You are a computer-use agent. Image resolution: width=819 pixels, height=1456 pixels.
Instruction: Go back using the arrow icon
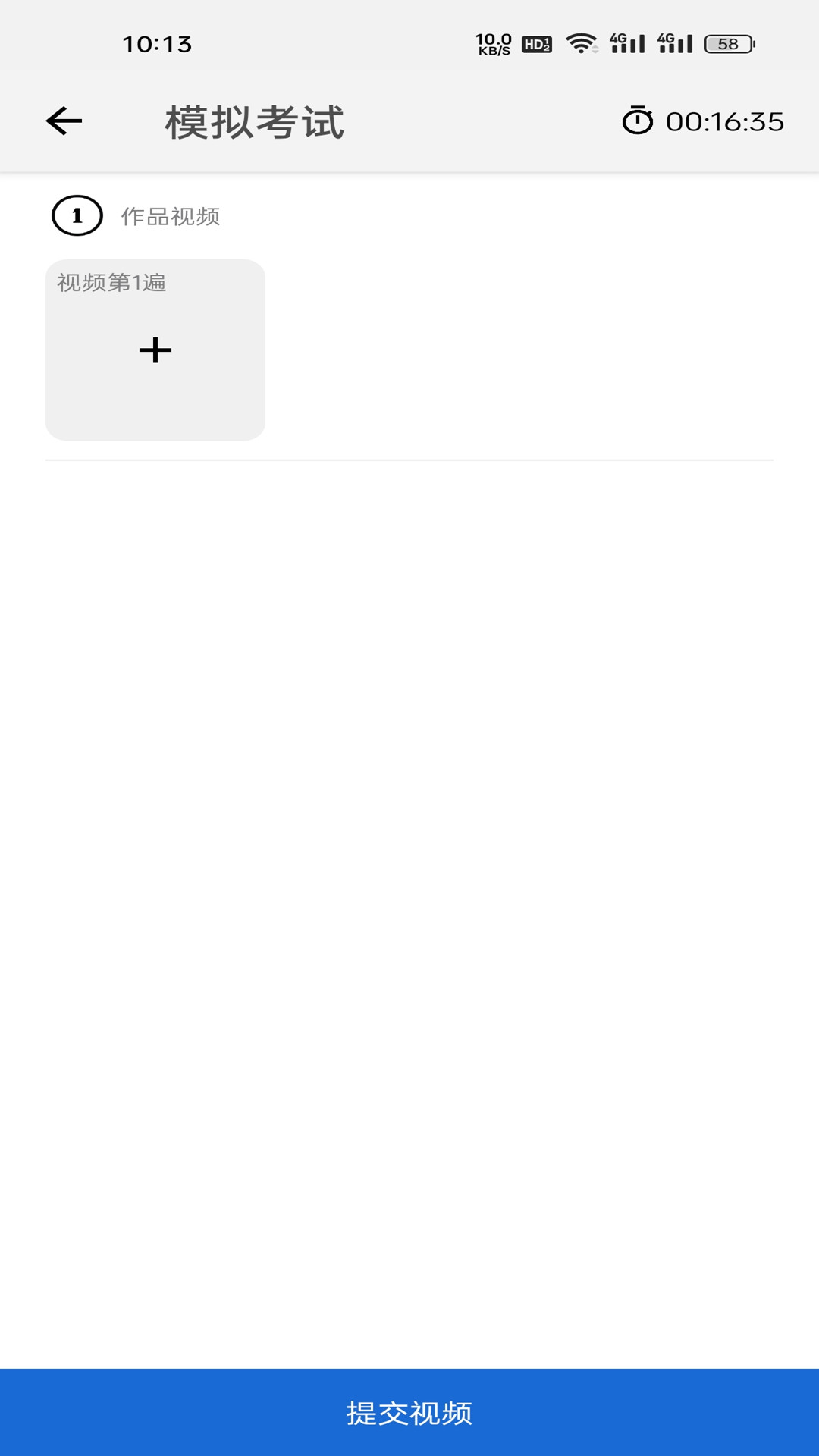(64, 121)
